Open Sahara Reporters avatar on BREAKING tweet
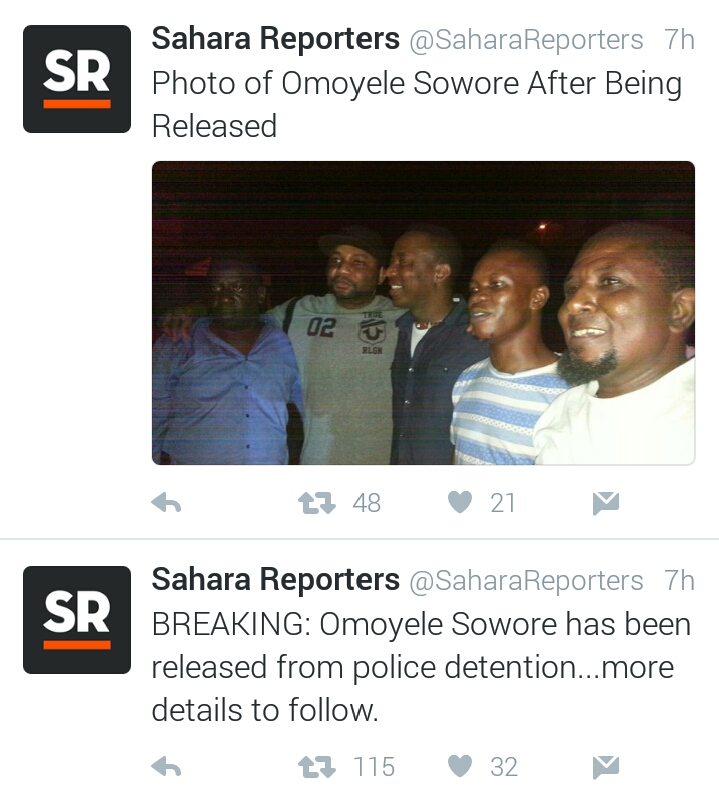 pos(77,619)
